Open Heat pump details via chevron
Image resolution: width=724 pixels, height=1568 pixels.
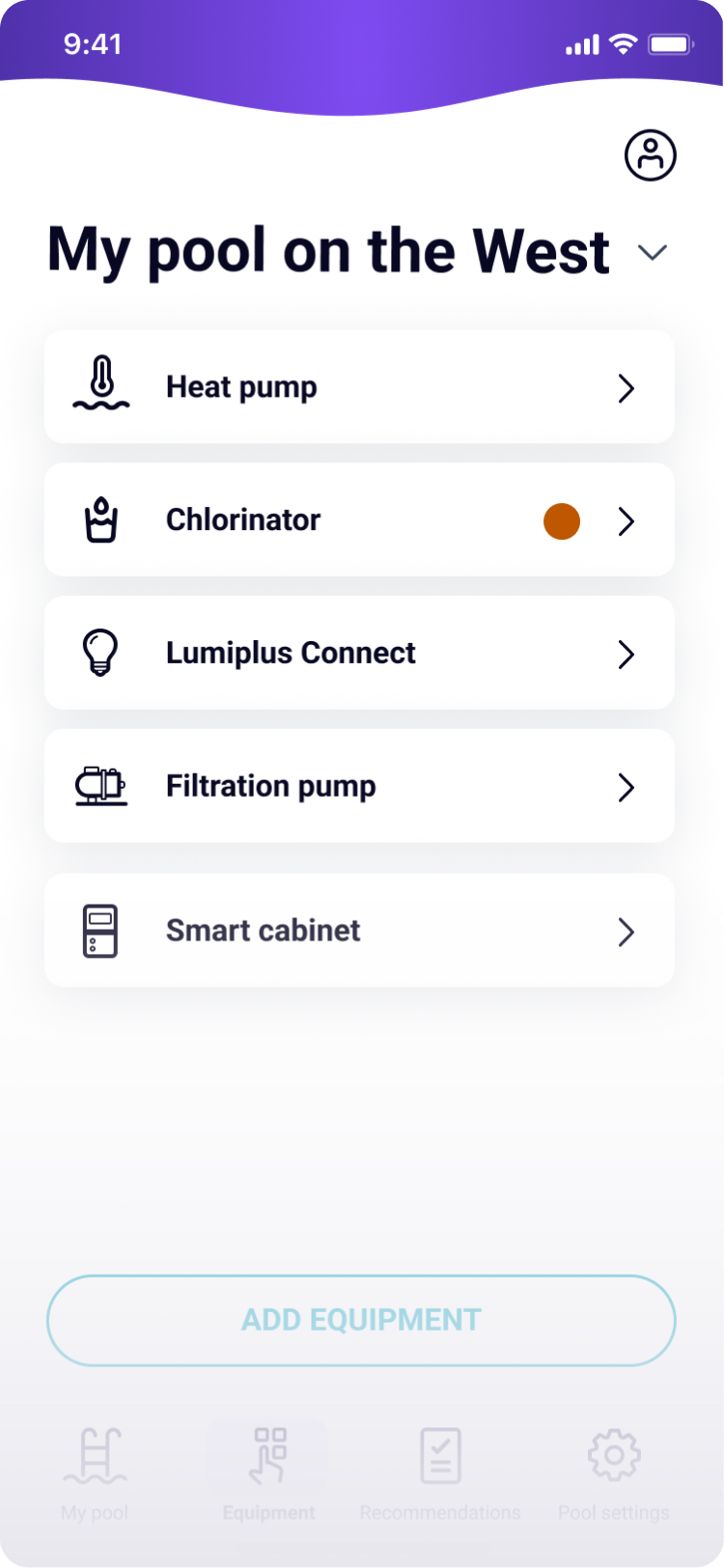click(627, 387)
